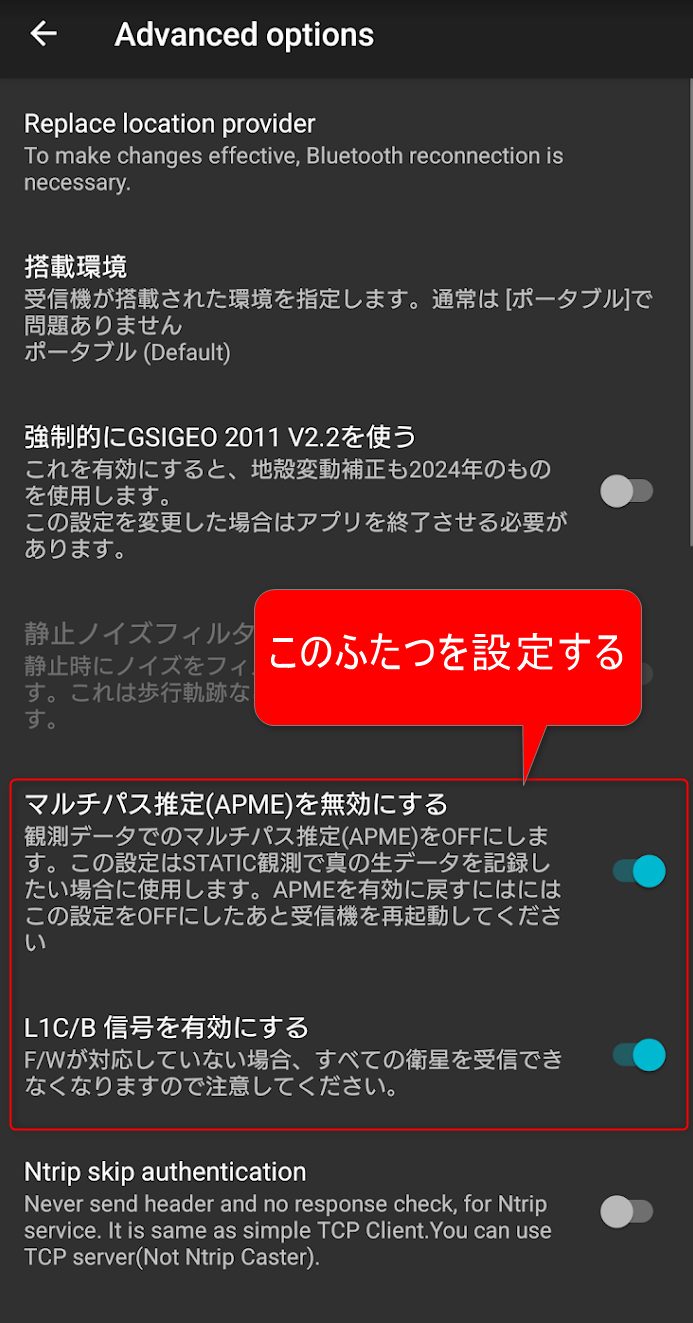
Task: Enable 強制的にGSIGEO 2011 V2.2を使う switch
Action: pyautogui.click(x=627, y=491)
